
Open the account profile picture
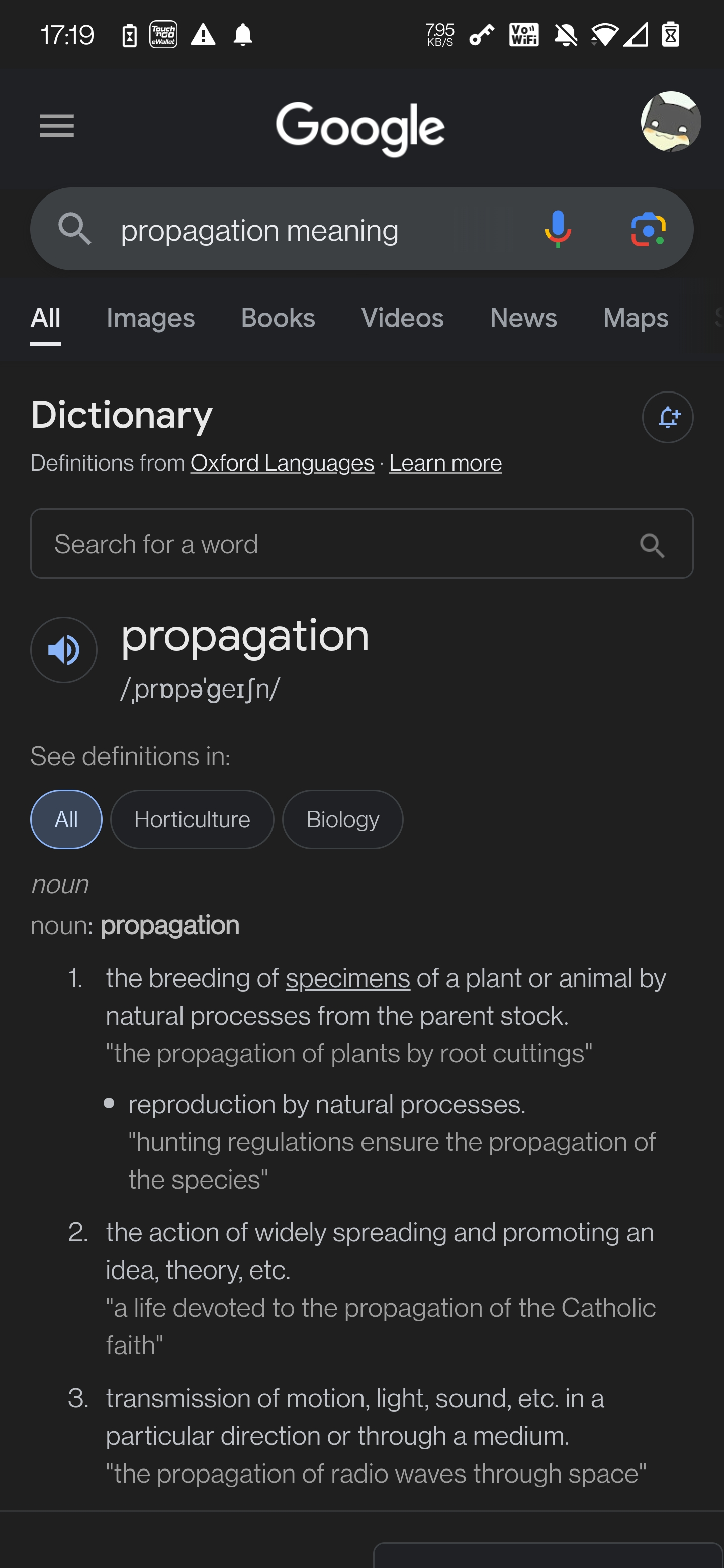point(670,122)
